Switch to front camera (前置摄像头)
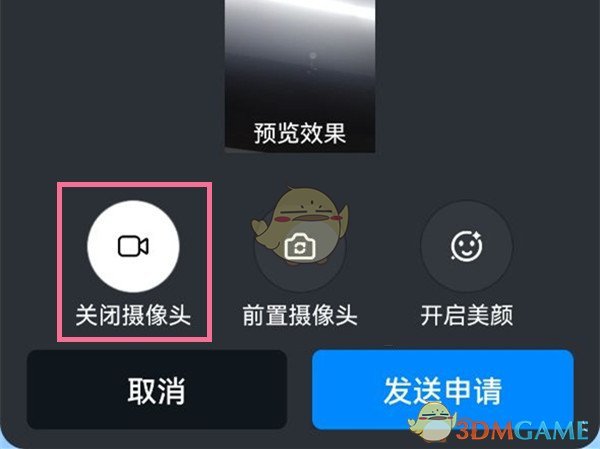This screenshot has width=600, height=449. pos(300,247)
